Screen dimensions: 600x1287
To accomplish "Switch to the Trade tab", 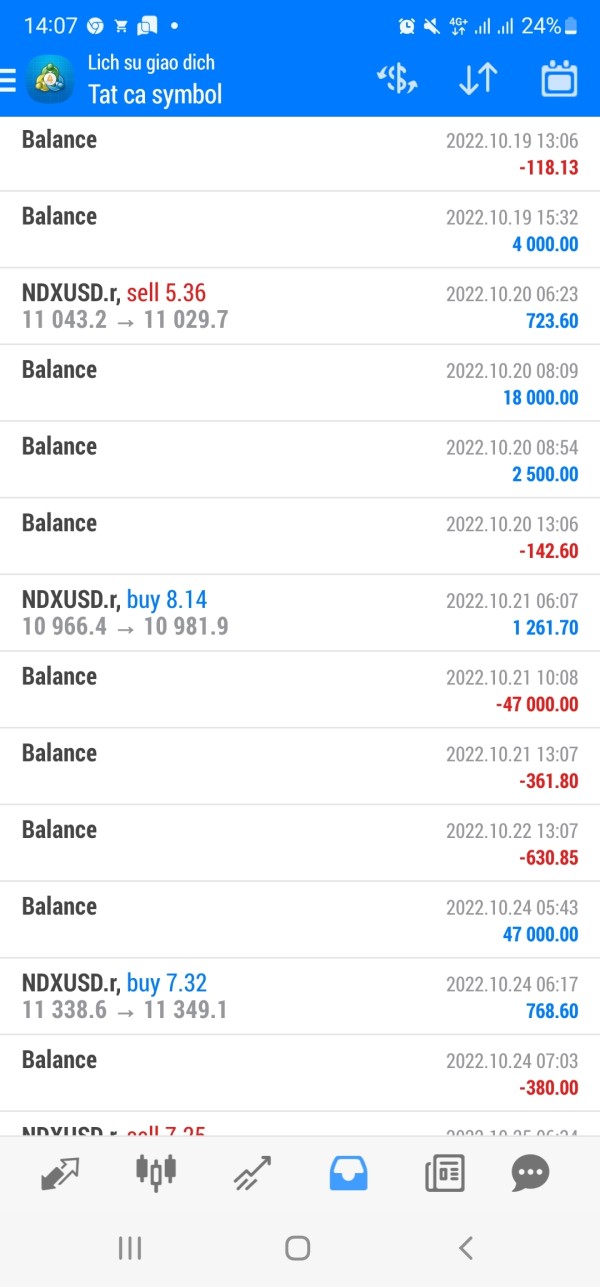I will [x=252, y=1172].
